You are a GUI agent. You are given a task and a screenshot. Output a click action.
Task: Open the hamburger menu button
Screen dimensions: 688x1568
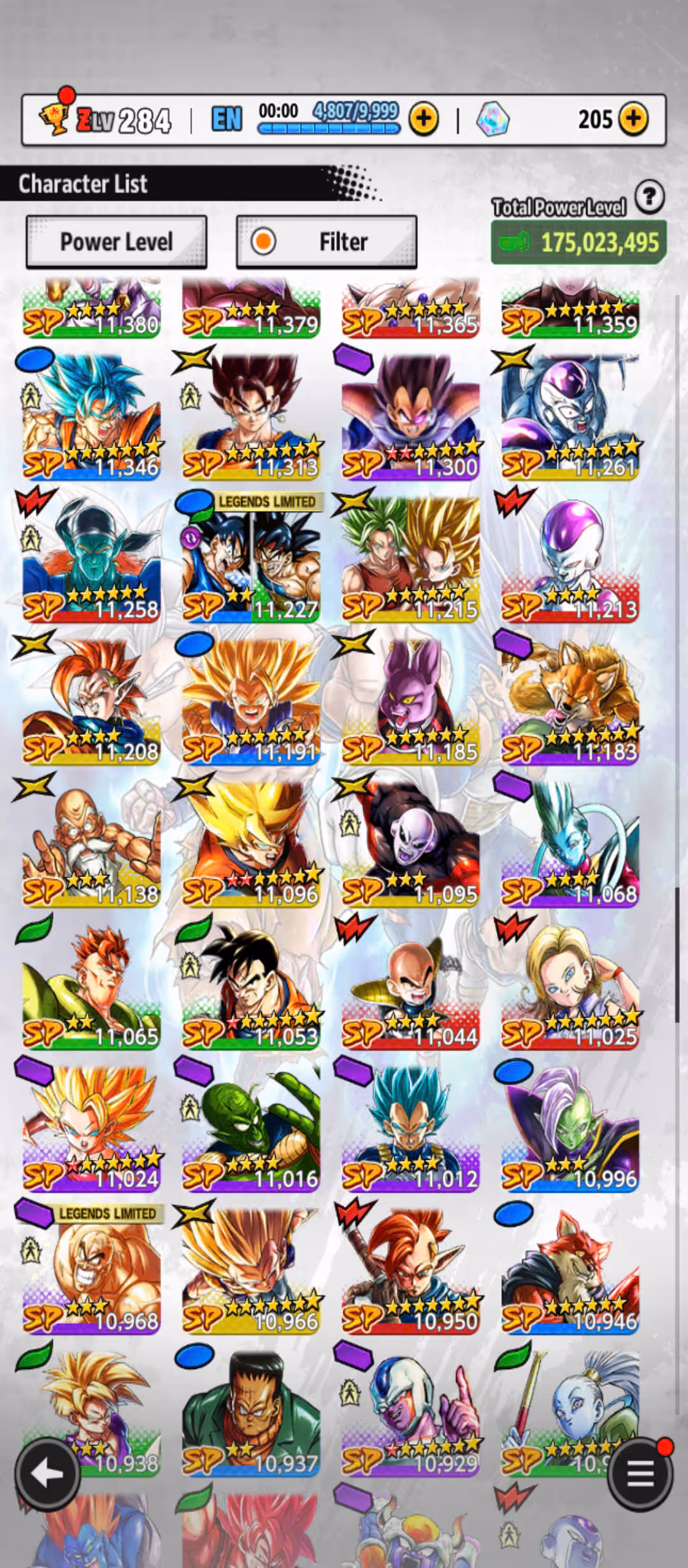tap(640, 1473)
